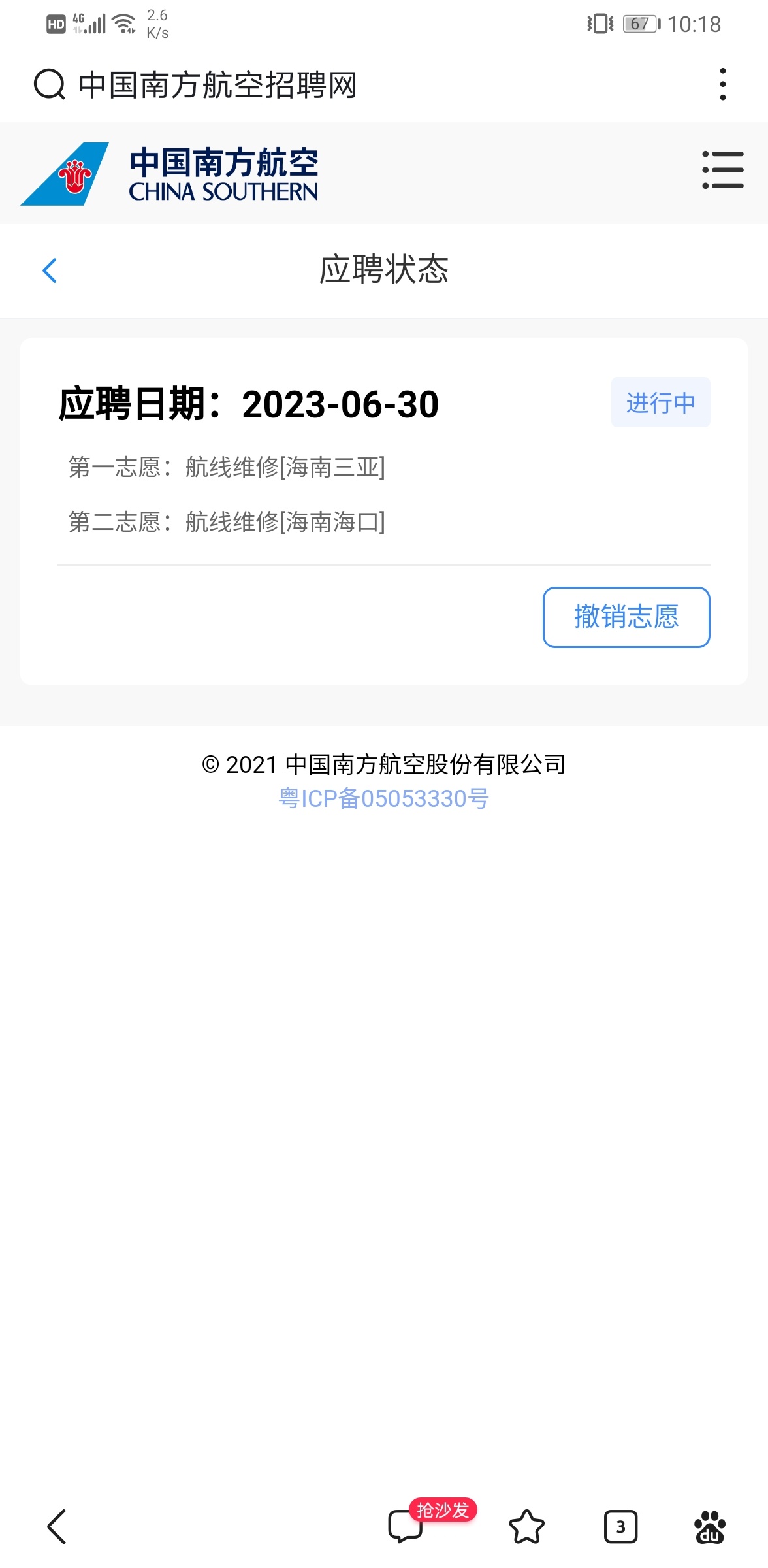Go back from the 应聘状态 page
The width and height of the screenshot is (768, 1568).
point(50,270)
